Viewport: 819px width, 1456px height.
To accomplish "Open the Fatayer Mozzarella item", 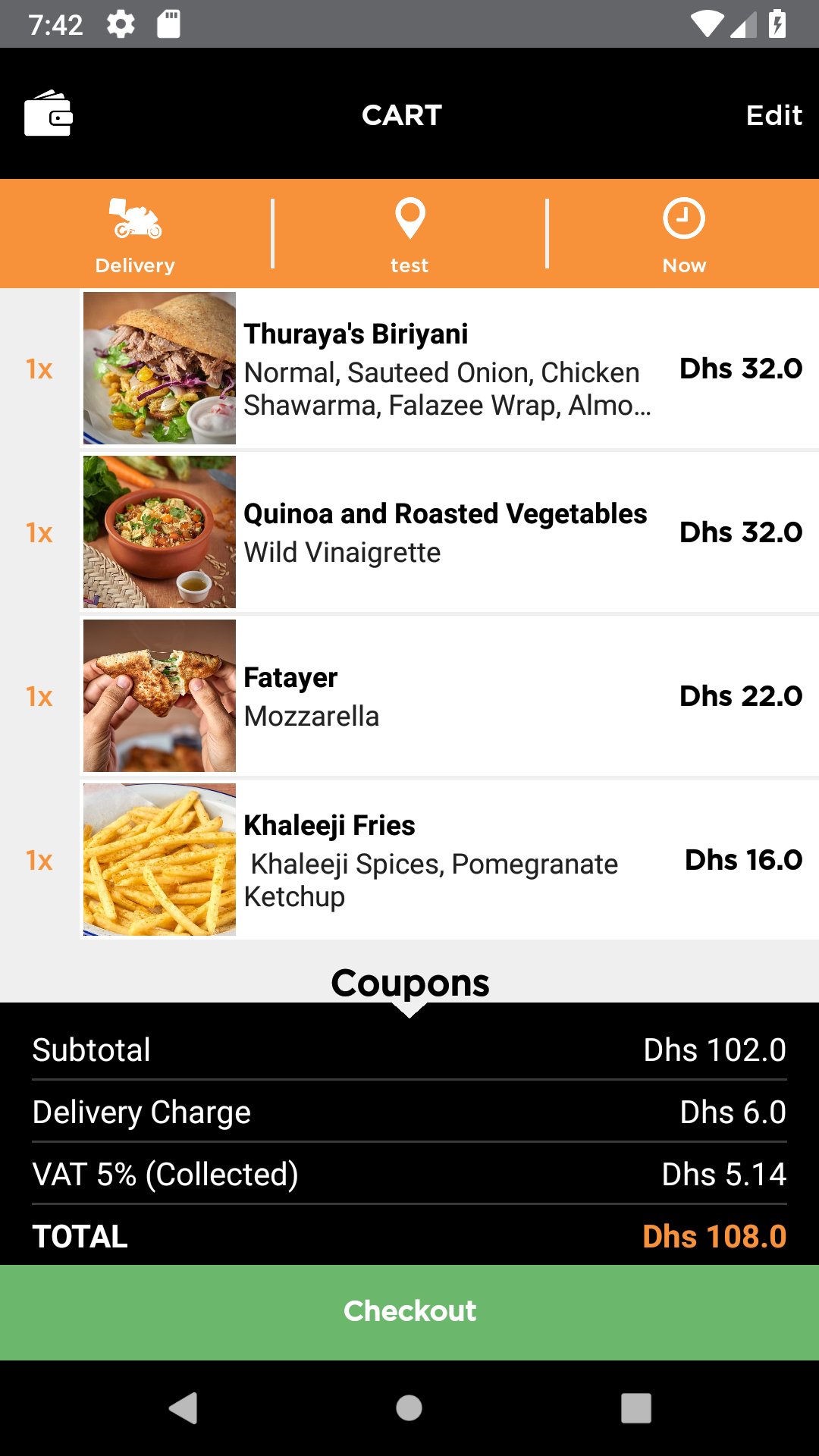I will coord(449,696).
